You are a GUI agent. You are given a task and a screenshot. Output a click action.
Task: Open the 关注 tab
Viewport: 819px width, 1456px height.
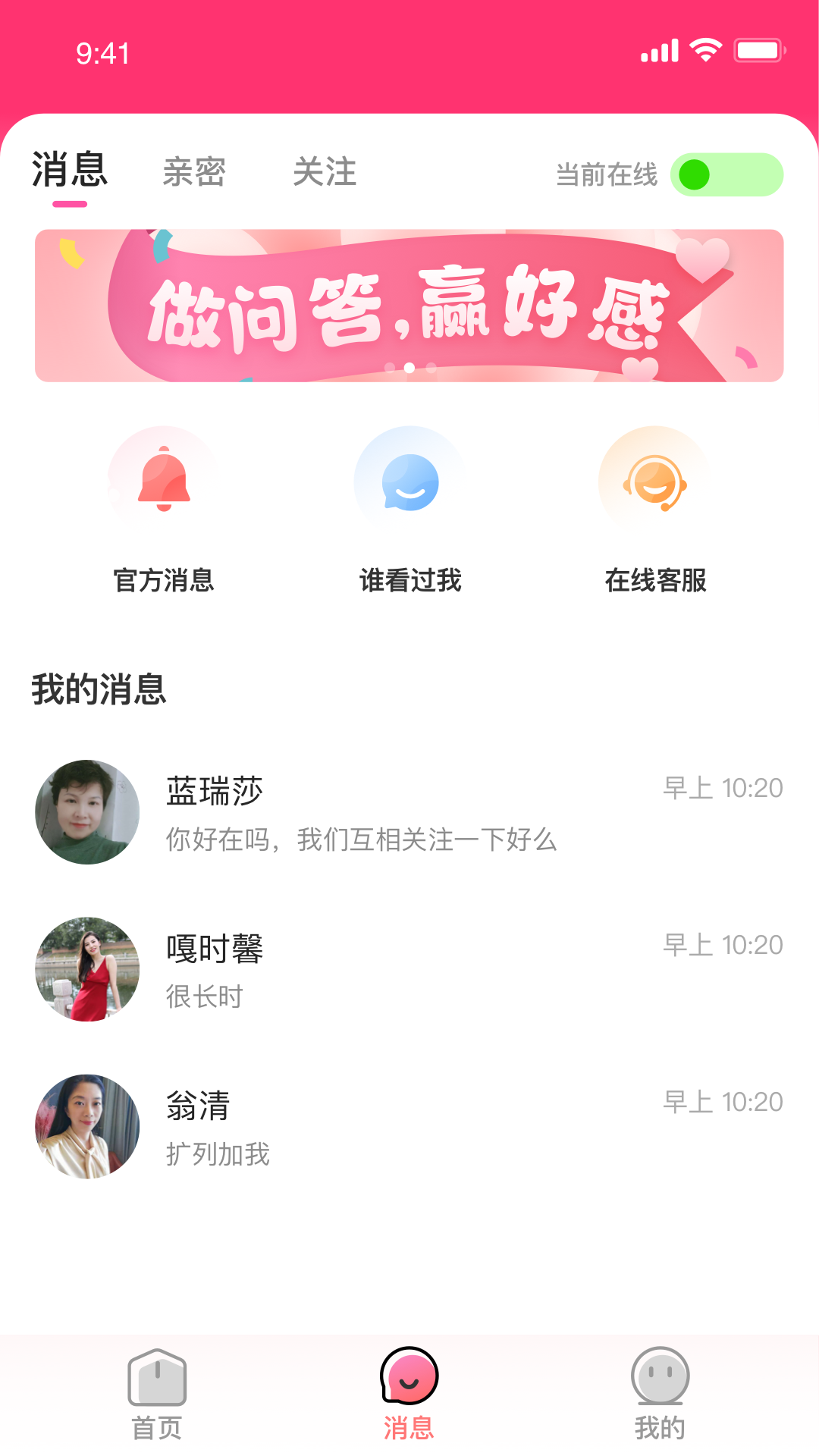pos(325,173)
